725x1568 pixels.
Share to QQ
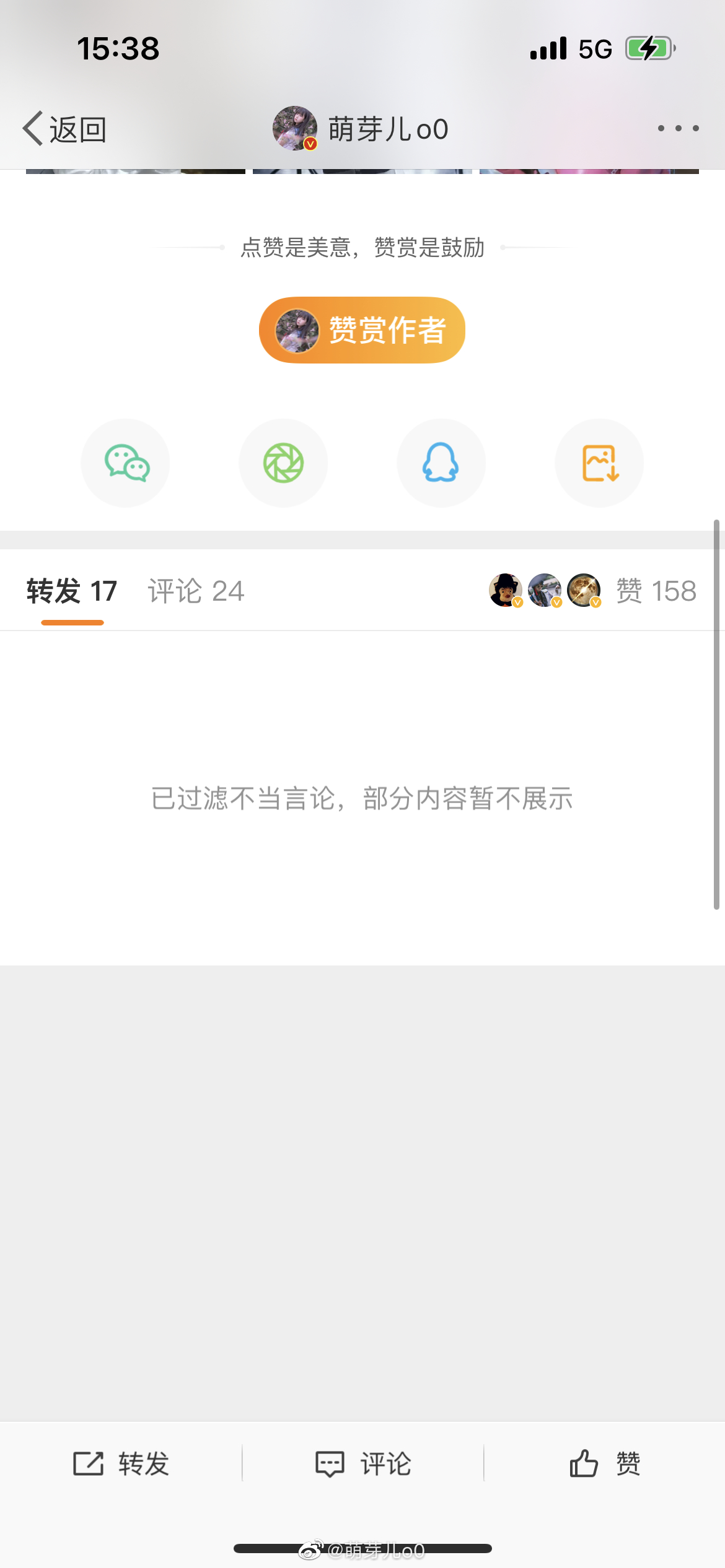click(441, 463)
